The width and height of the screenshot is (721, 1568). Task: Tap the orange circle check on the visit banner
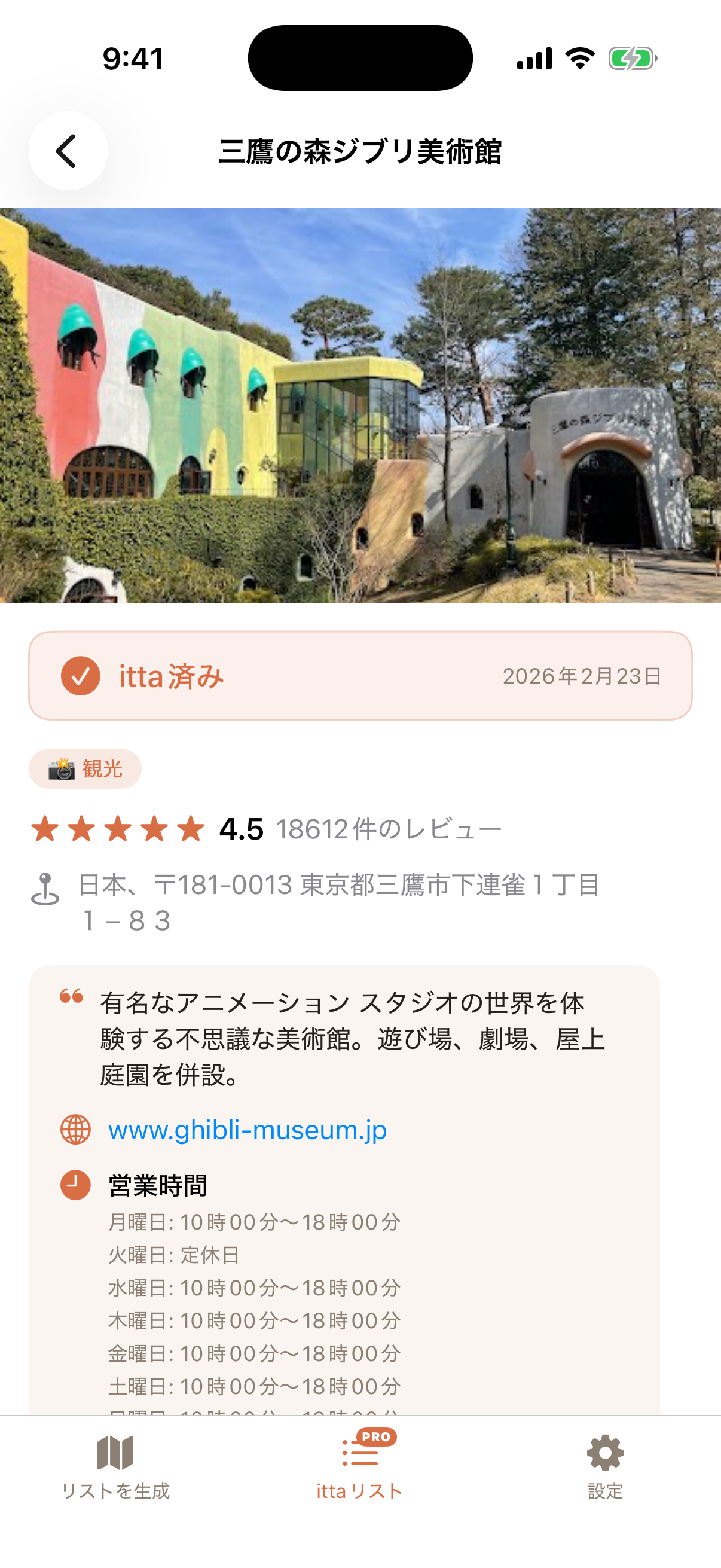click(x=82, y=676)
